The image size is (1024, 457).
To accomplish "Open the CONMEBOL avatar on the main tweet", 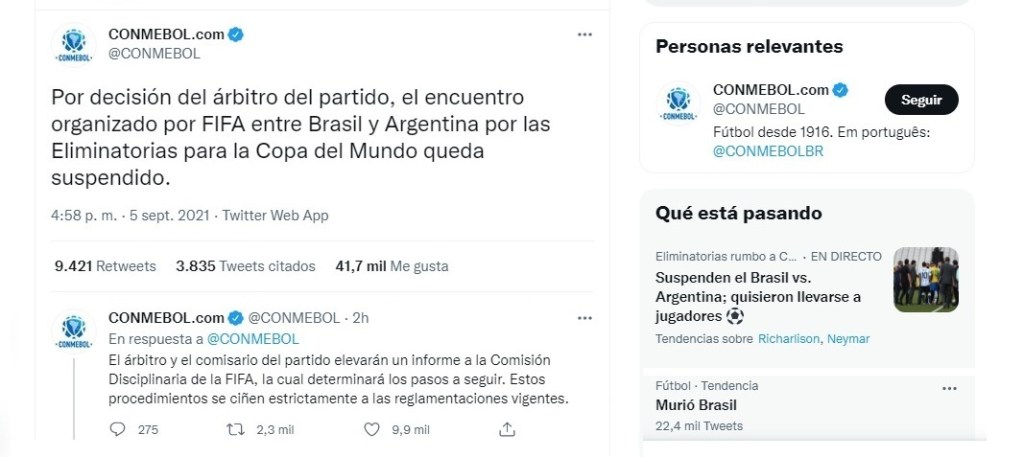I will 74,44.
